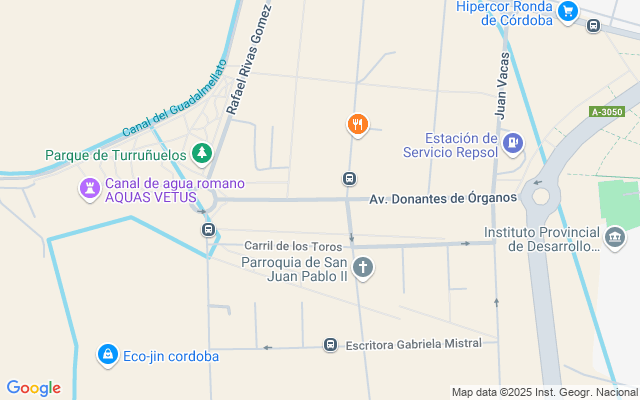Screen dimensions: 640x400
Task: Select bus stop beside Carril de los Toros
Action: pyautogui.click(x=208, y=230)
